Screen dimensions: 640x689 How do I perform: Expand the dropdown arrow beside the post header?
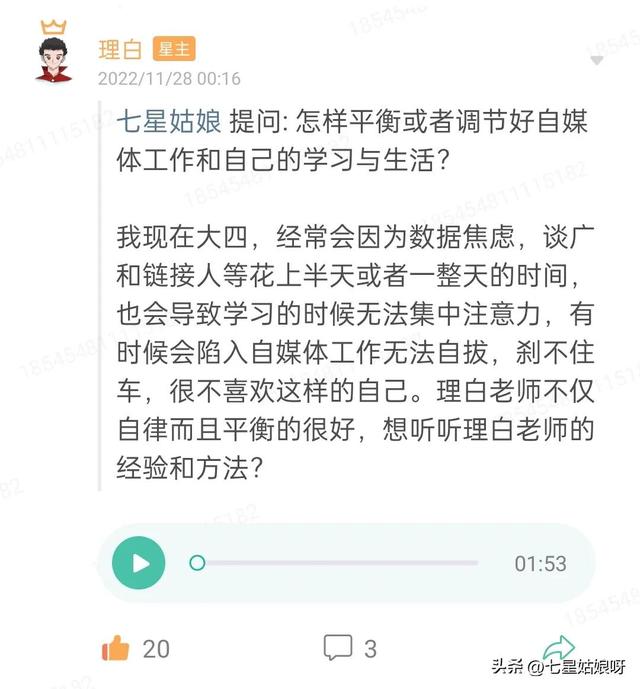point(596,60)
